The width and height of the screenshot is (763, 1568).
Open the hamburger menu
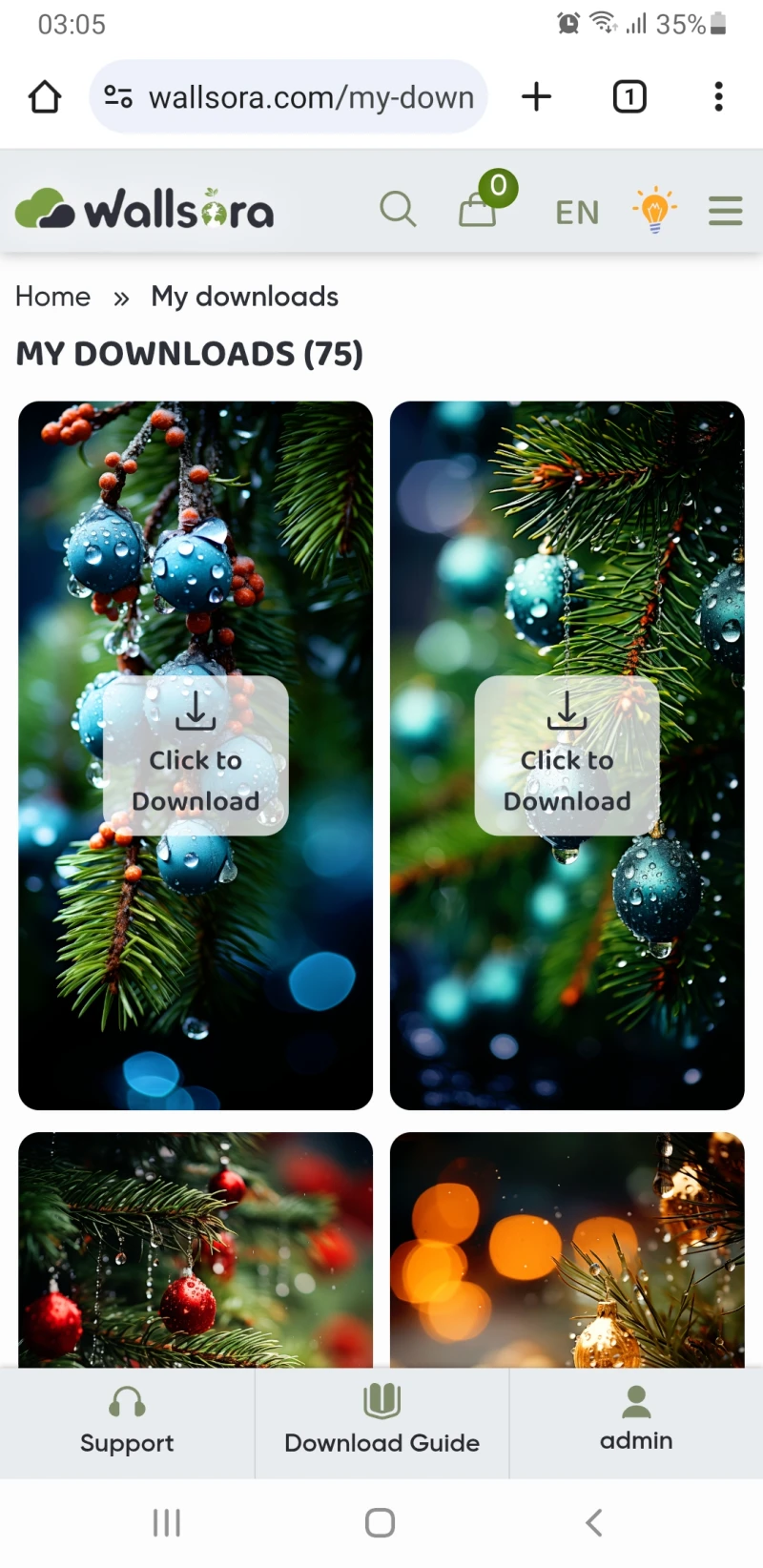pyautogui.click(x=725, y=211)
